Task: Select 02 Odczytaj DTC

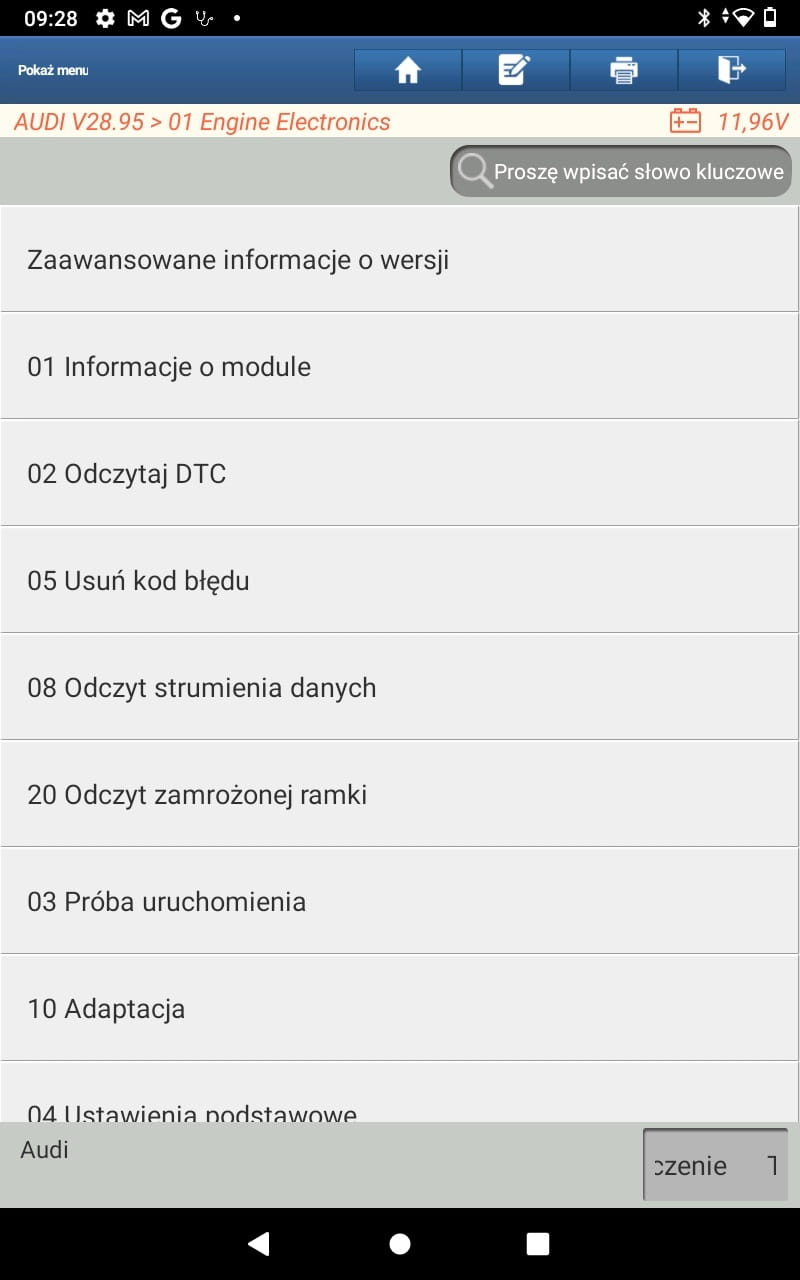Action: tap(399, 474)
